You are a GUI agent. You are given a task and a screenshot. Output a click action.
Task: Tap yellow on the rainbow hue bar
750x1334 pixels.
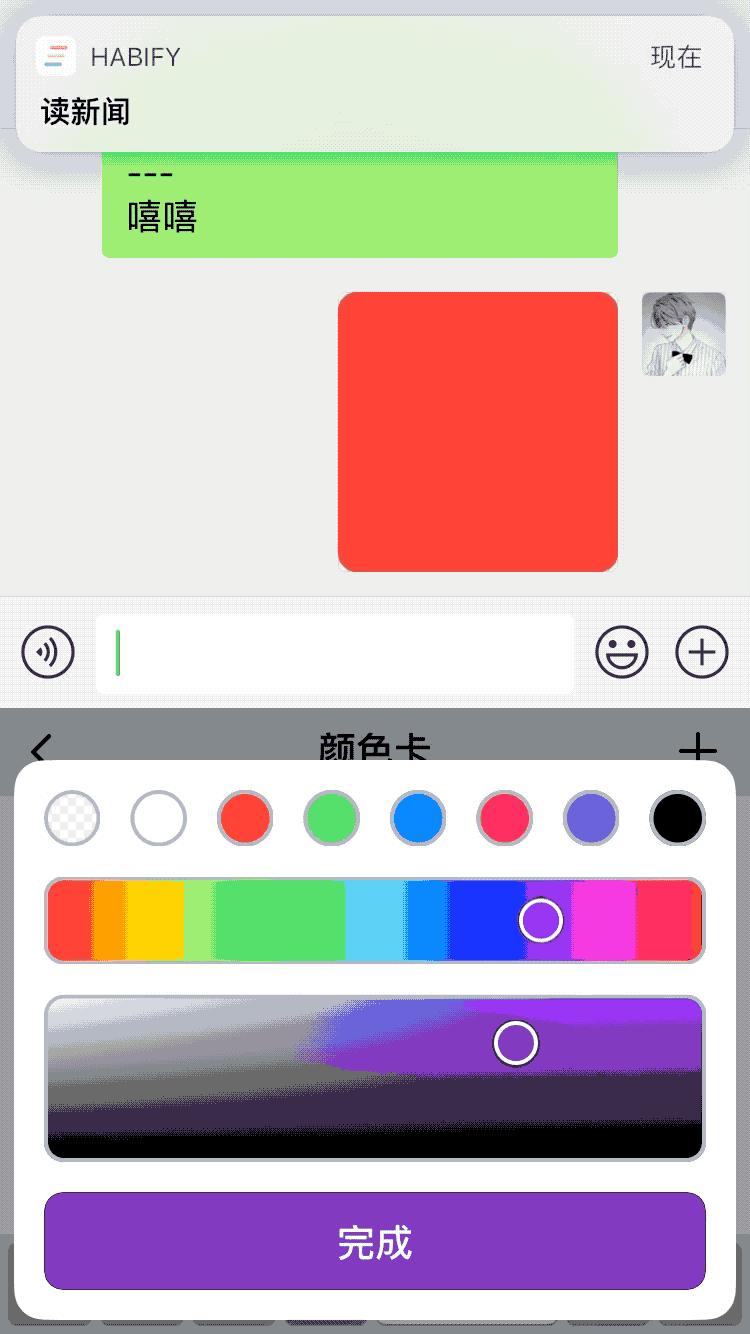click(155, 920)
